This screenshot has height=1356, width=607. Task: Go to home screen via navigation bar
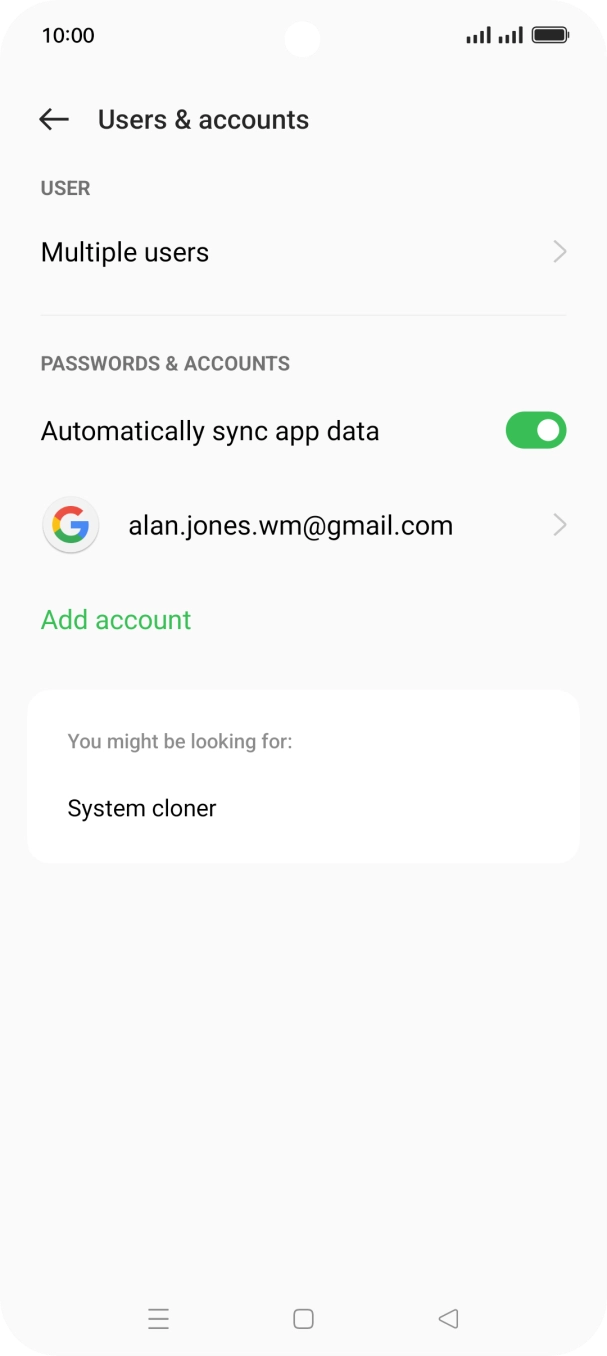click(304, 1319)
